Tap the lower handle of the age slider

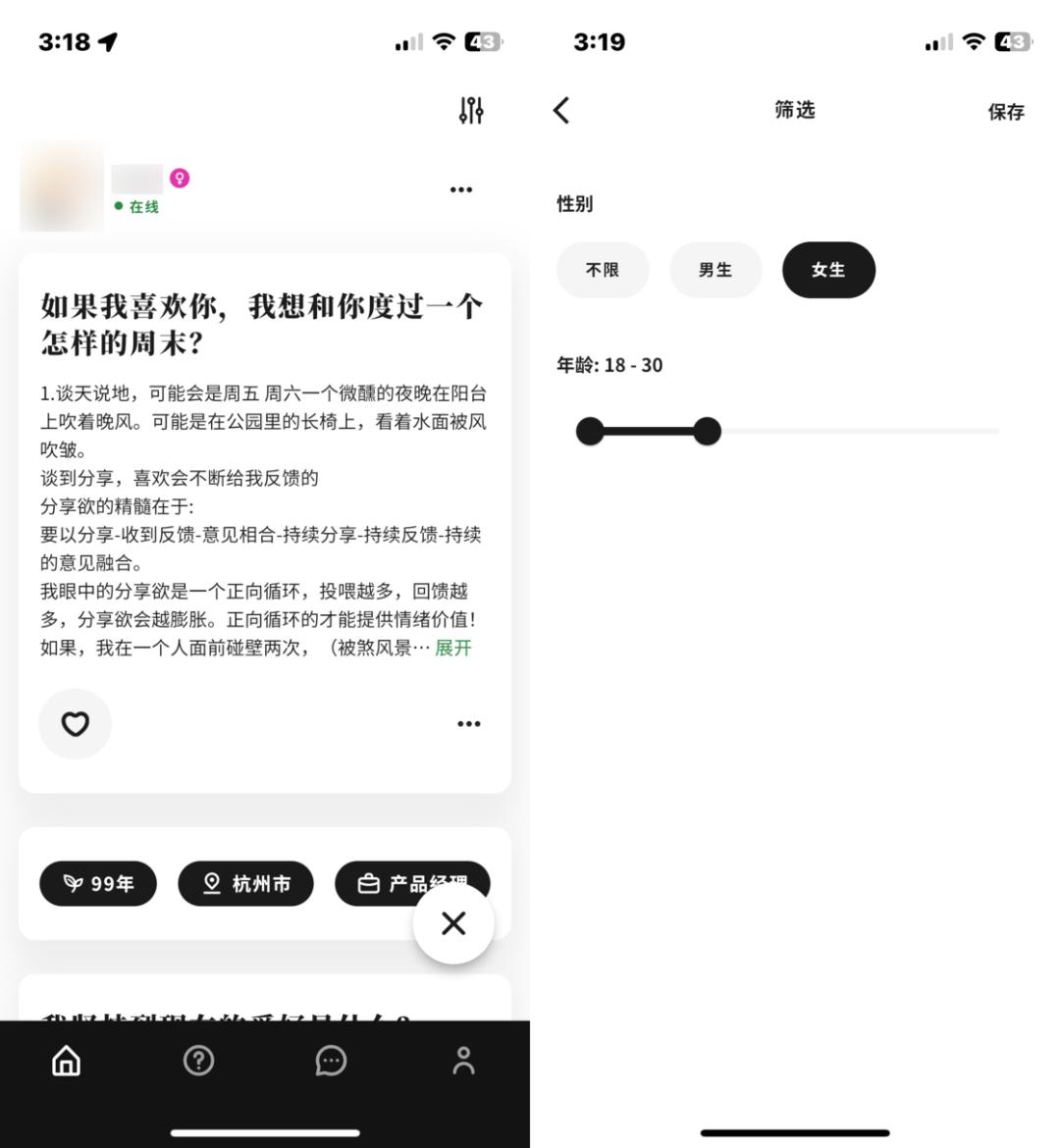click(590, 431)
